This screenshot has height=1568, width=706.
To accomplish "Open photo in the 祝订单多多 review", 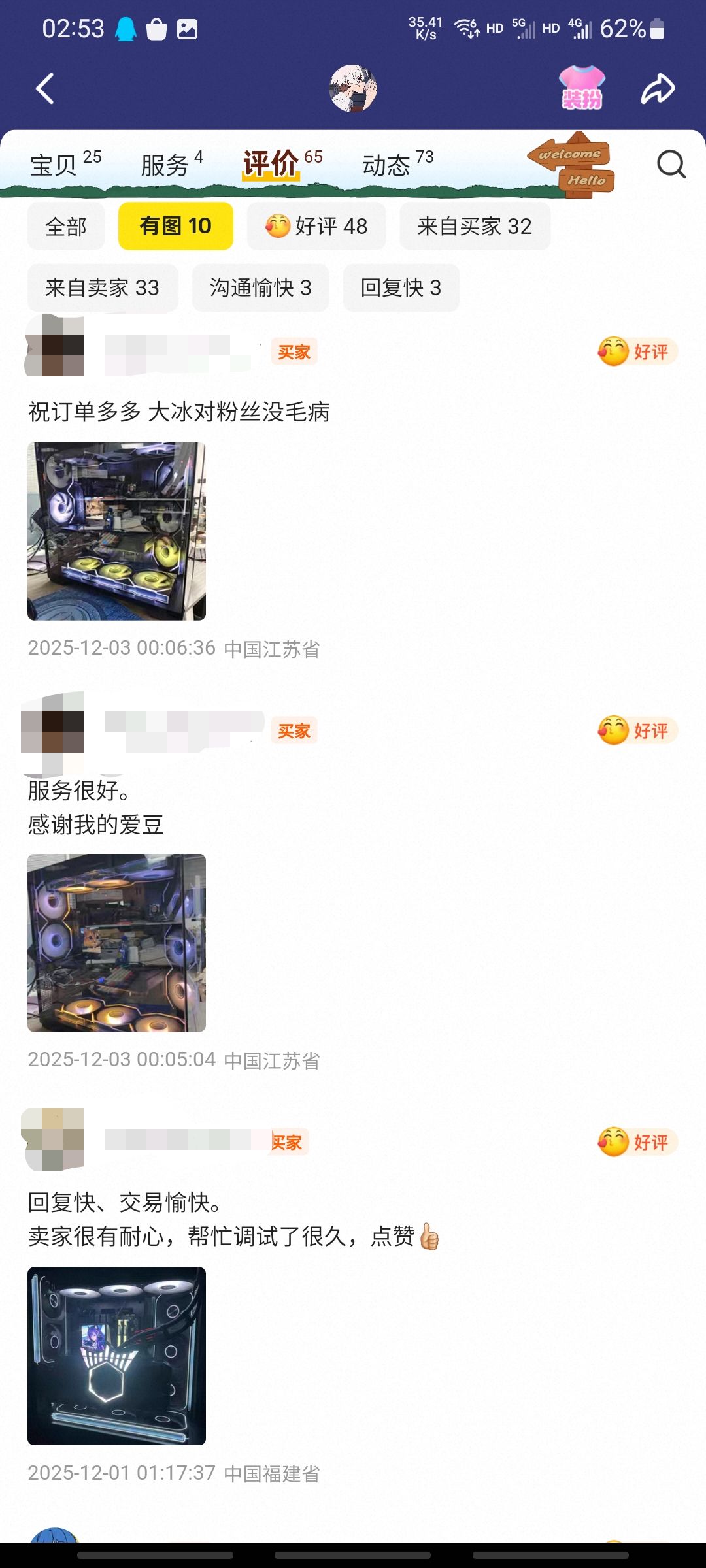I will (x=116, y=531).
